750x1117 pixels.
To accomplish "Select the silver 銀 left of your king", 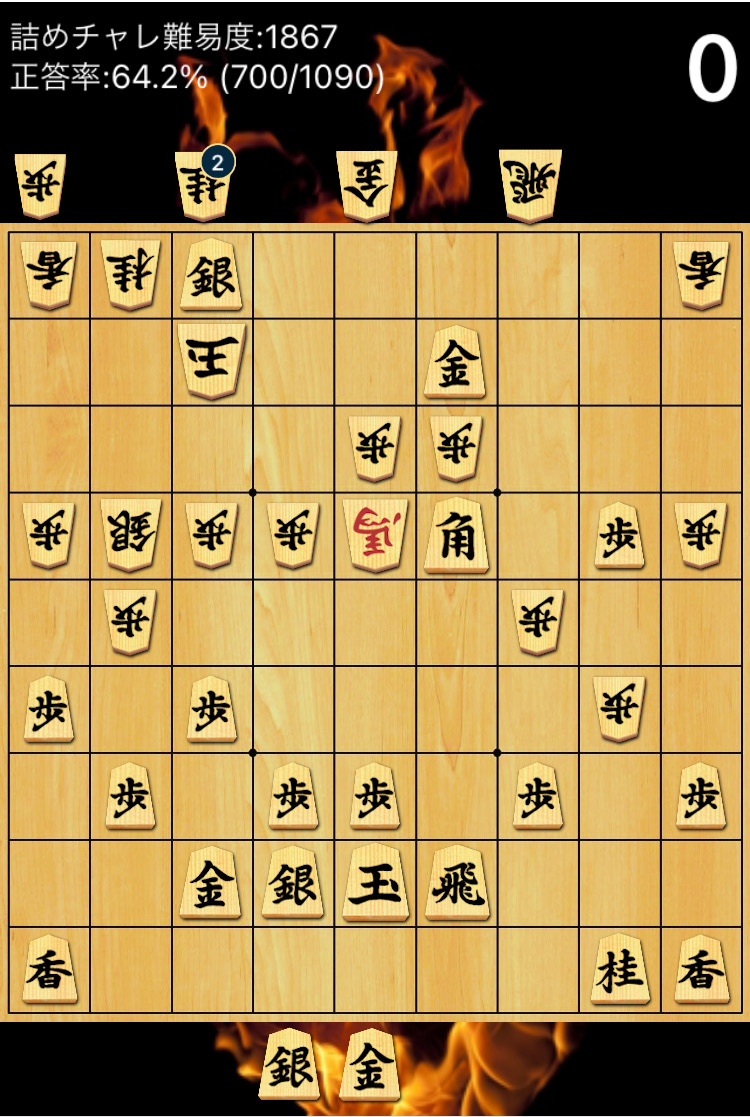I will [292, 885].
